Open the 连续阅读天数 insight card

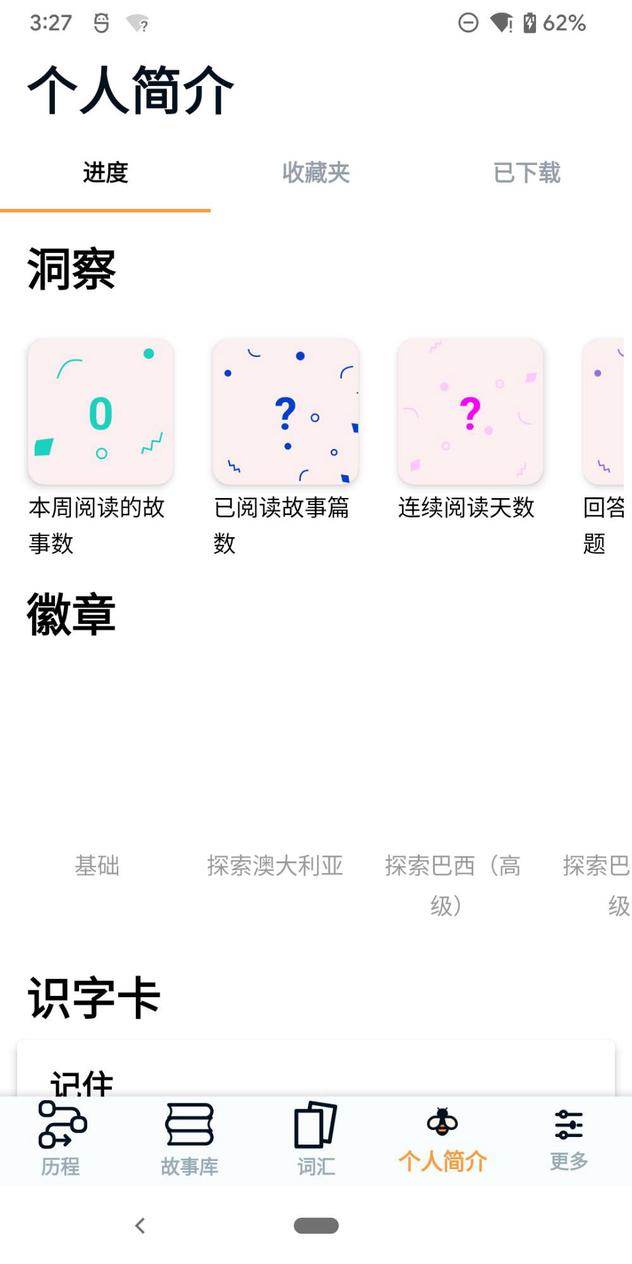pos(470,412)
